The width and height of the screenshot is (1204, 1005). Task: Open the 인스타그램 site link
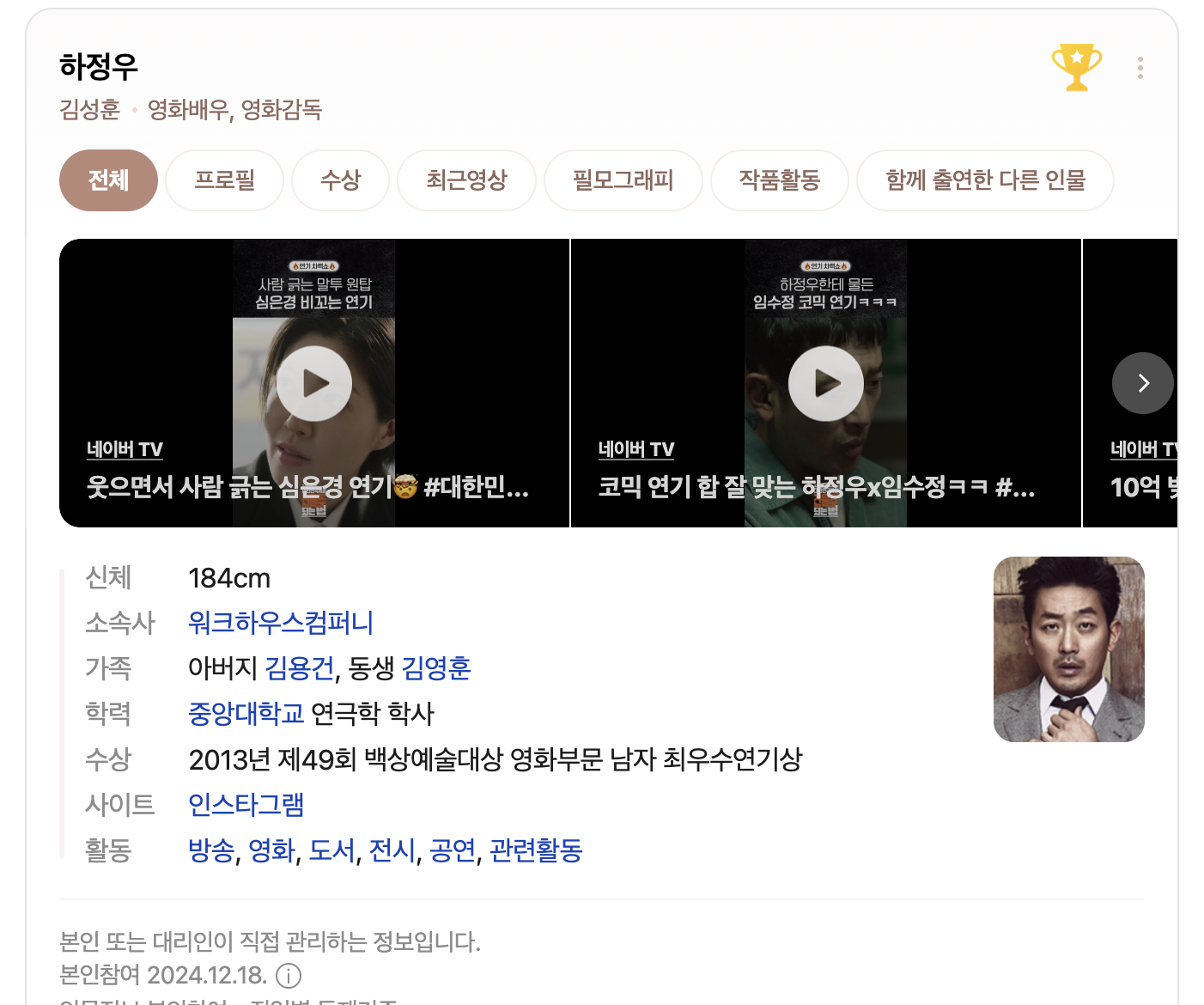246,805
